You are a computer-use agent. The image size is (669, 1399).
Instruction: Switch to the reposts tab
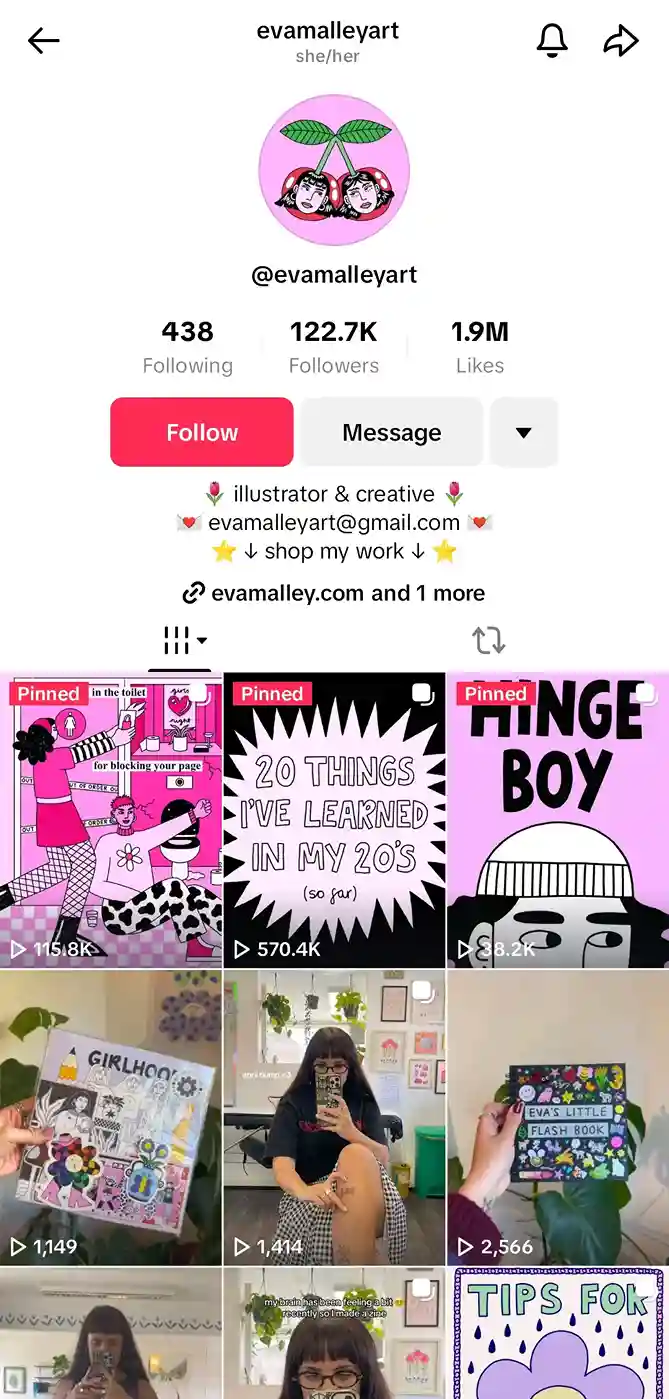tap(488, 640)
